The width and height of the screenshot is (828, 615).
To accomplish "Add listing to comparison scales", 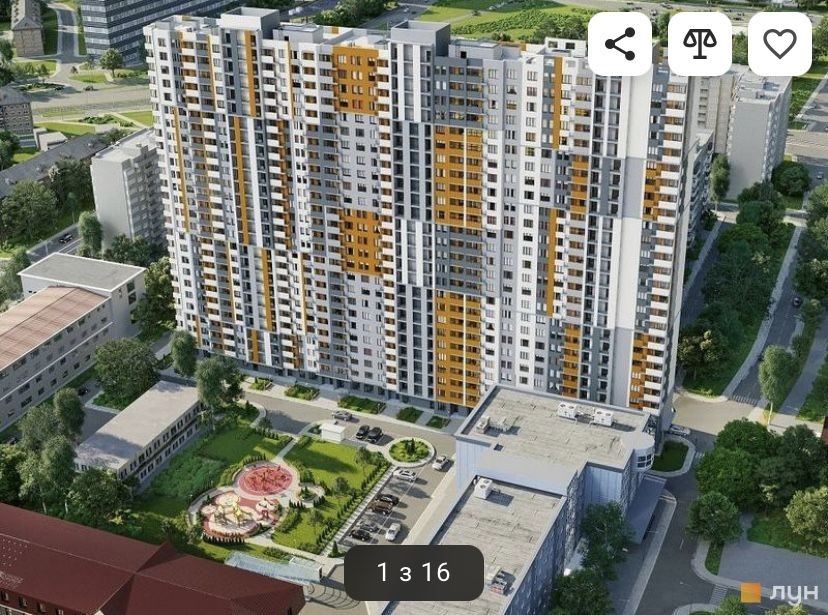I will point(700,44).
